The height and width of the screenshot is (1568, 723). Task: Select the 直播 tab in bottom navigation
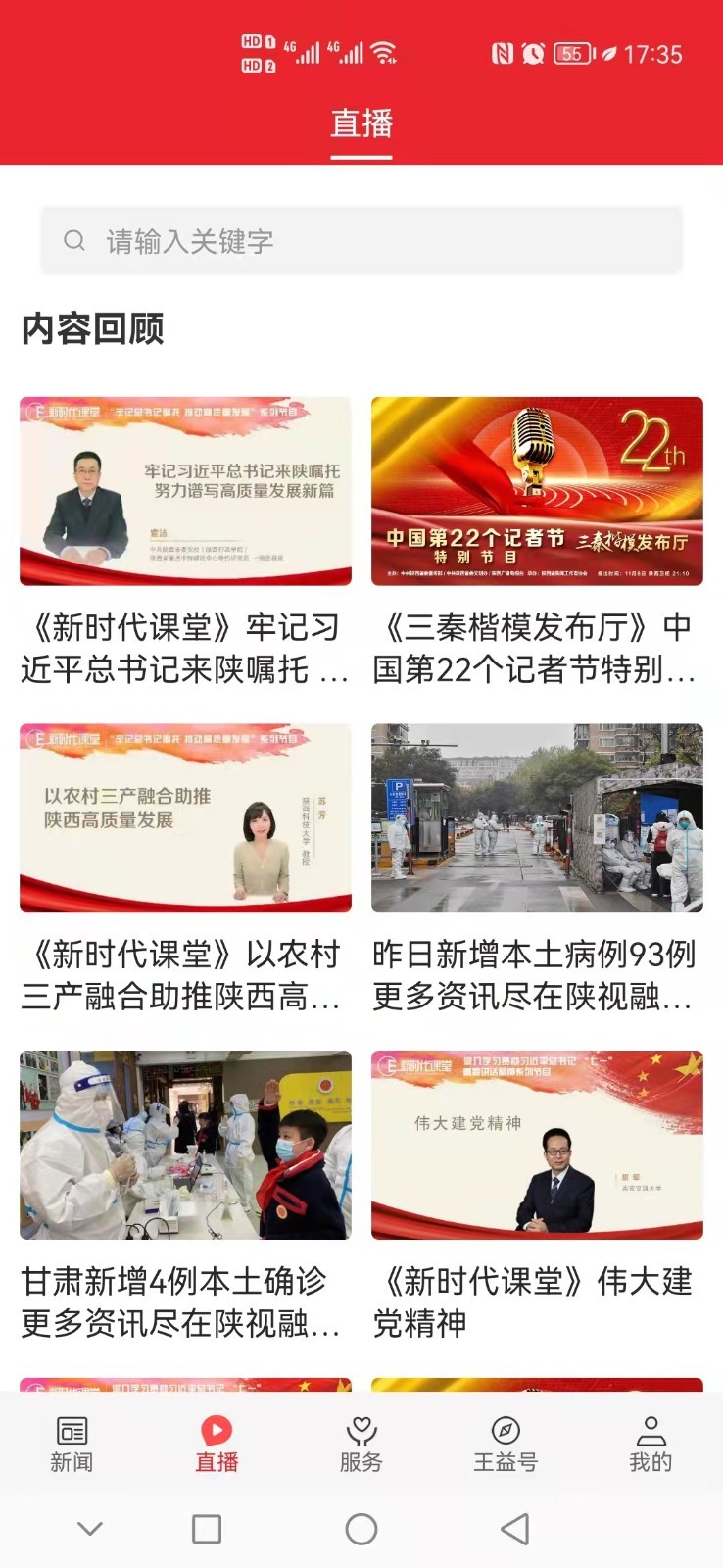click(x=217, y=1444)
